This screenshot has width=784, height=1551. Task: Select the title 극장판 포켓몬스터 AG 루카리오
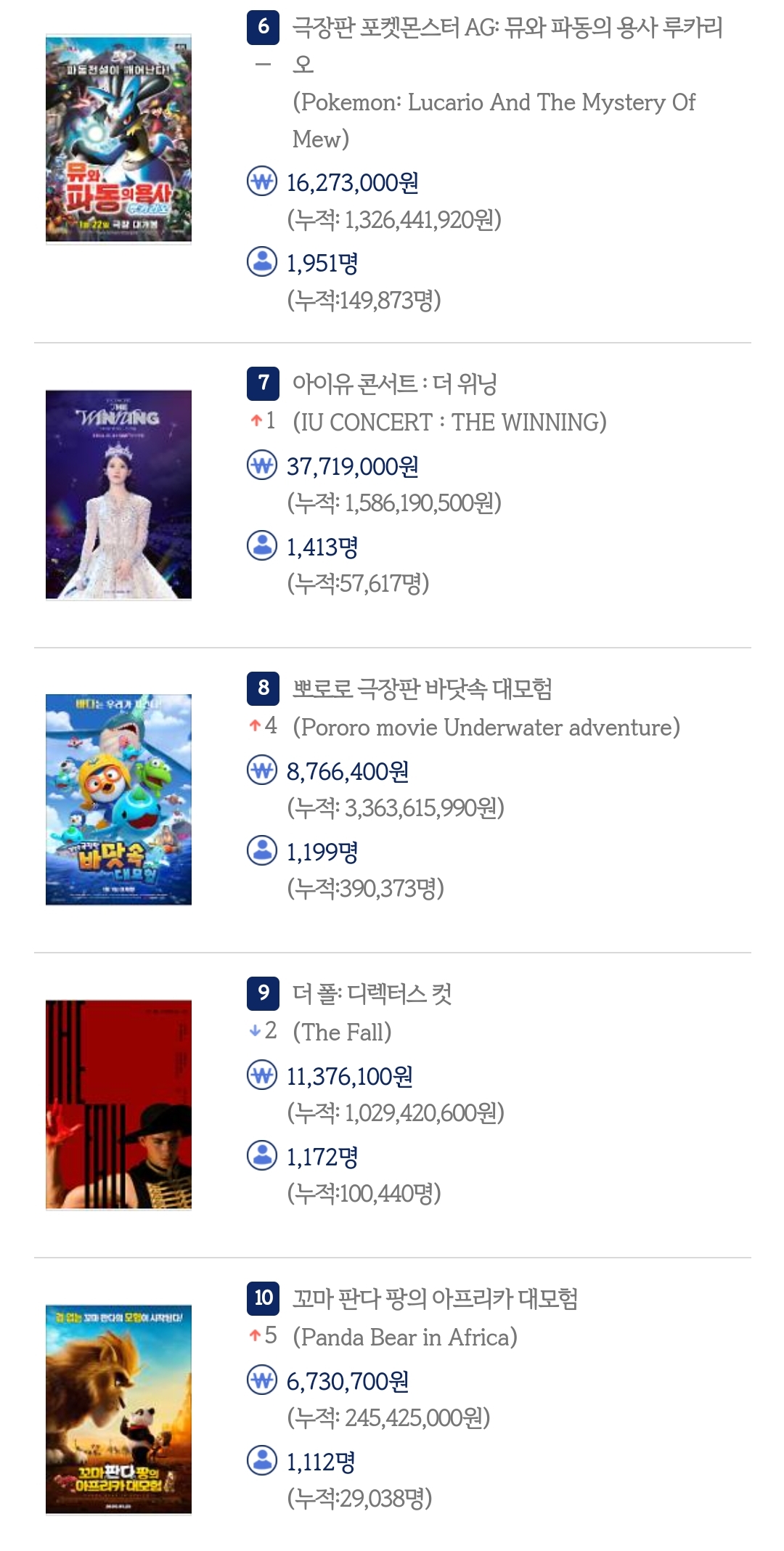[507, 46]
